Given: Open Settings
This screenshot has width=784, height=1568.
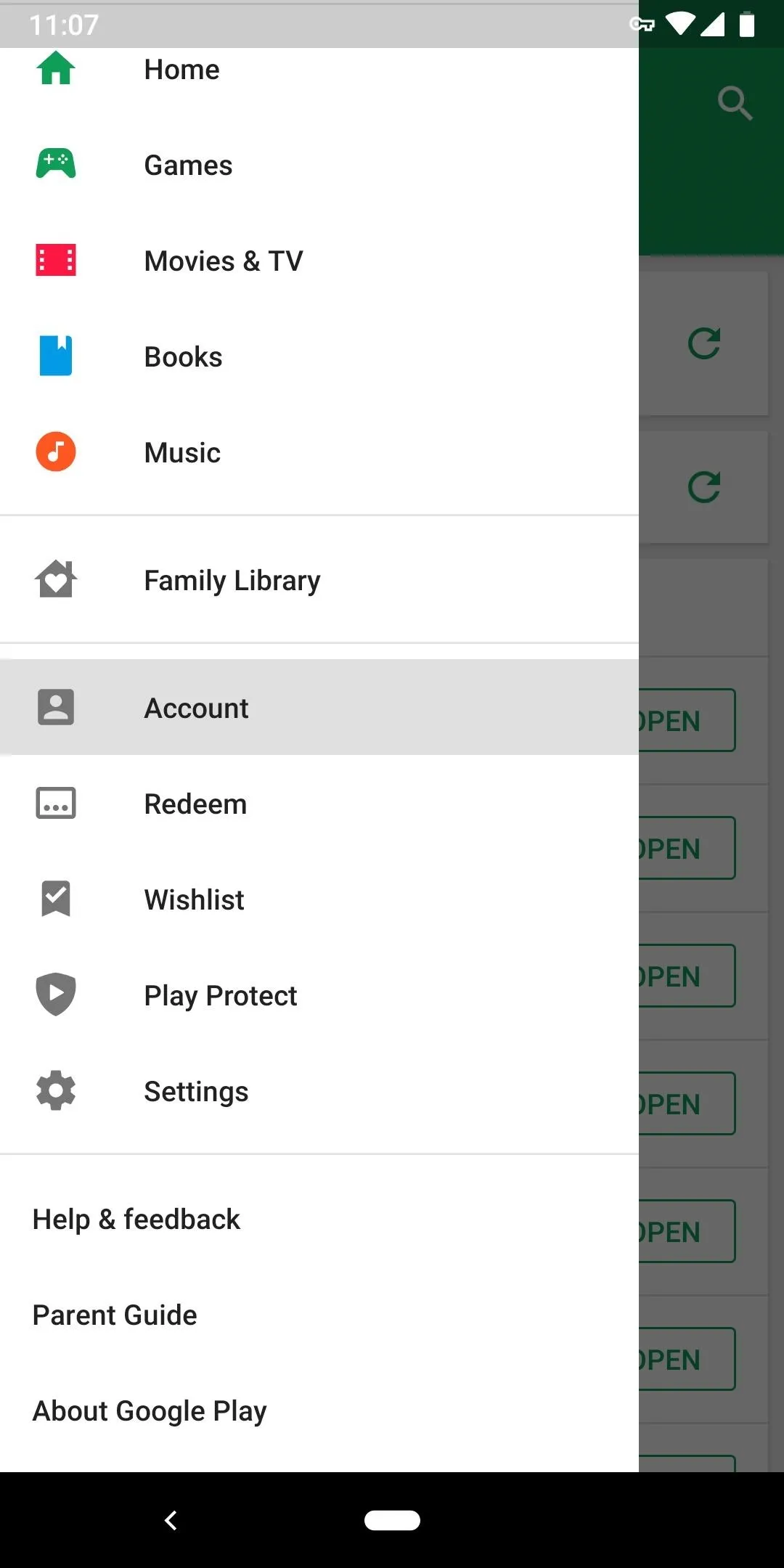Looking at the screenshot, I should click(319, 1092).
